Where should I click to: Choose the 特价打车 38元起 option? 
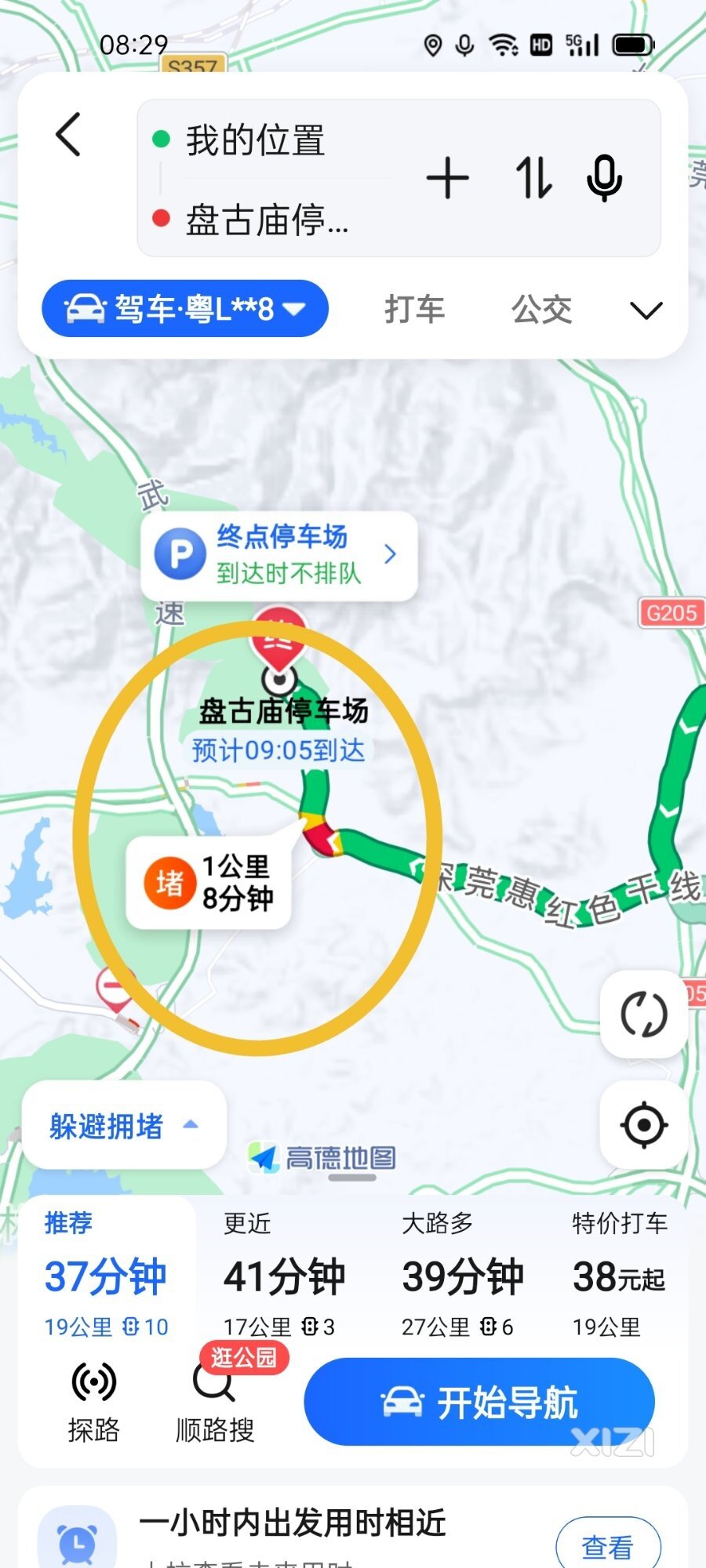coord(620,1276)
